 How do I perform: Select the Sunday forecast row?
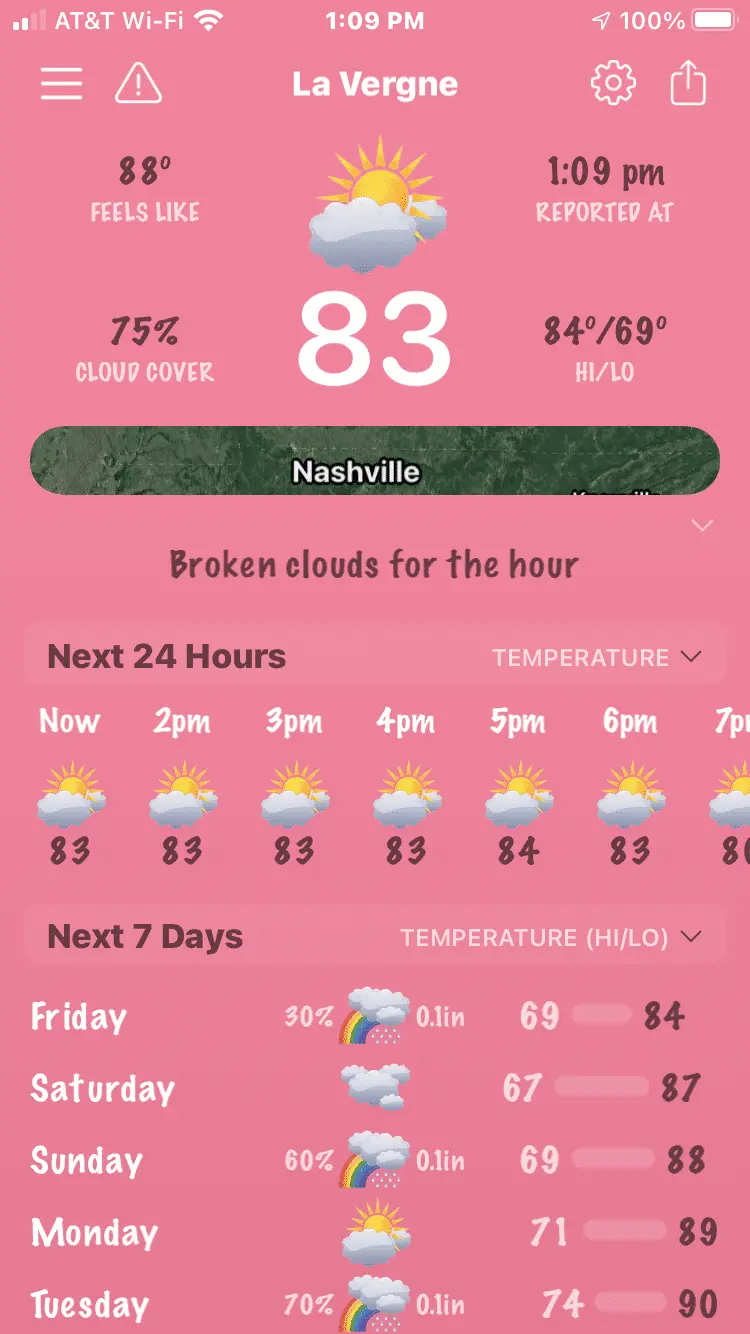click(375, 1160)
